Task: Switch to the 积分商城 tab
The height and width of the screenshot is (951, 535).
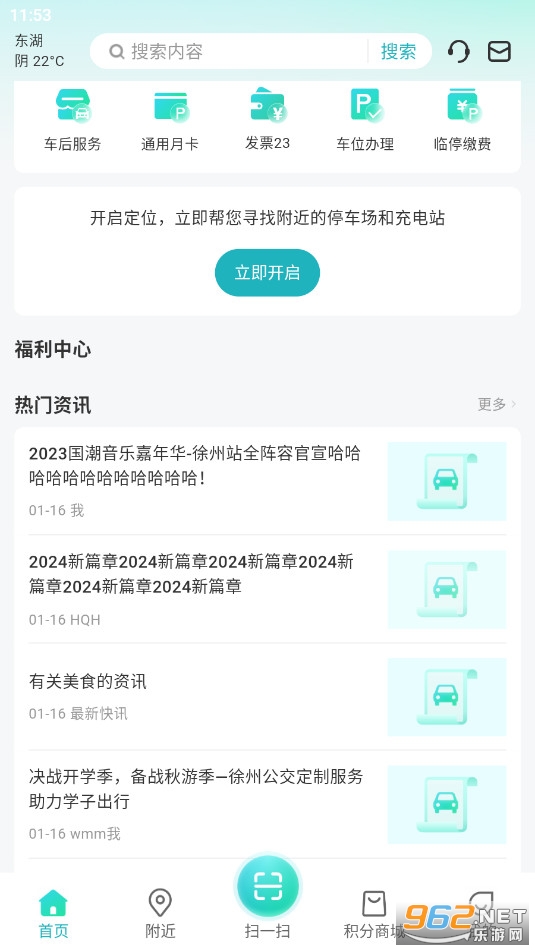Action: (x=374, y=914)
